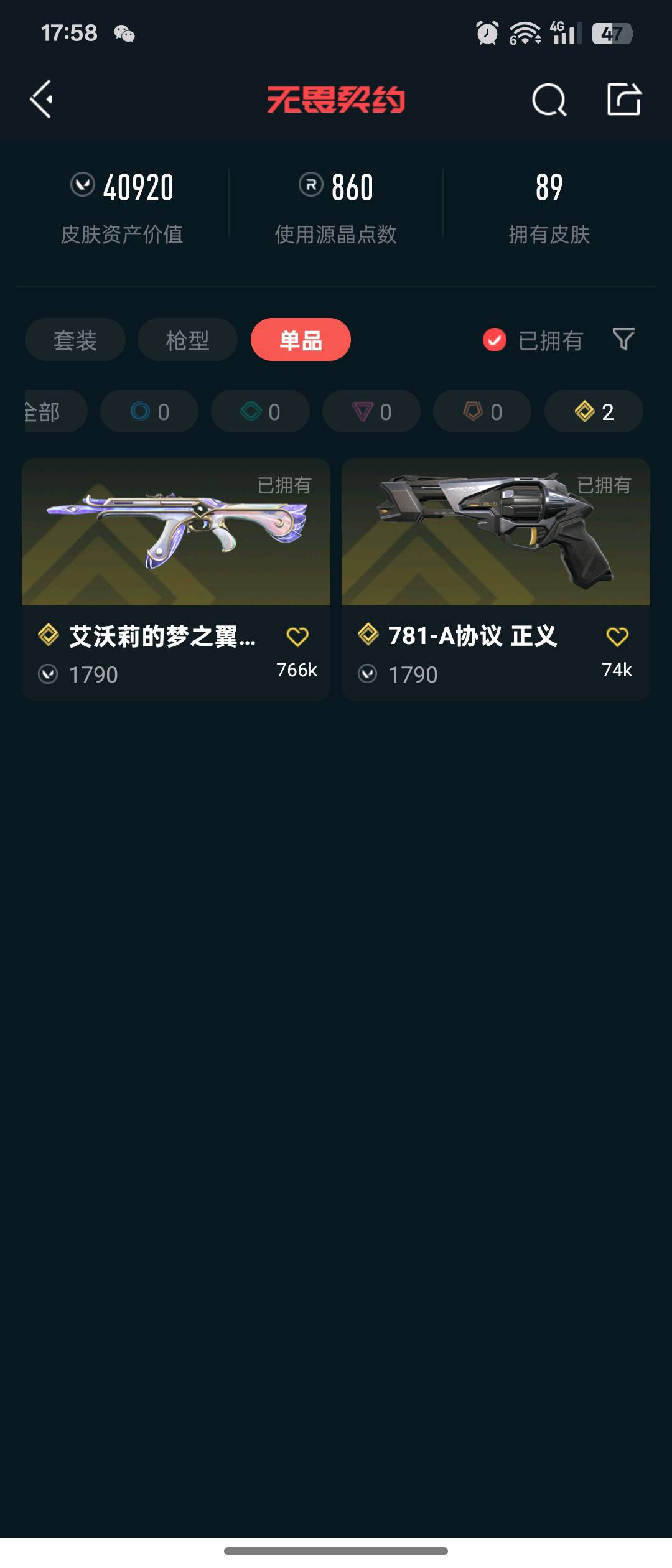Open the 艾沃莉的梦之翼 skin card

tap(176, 579)
